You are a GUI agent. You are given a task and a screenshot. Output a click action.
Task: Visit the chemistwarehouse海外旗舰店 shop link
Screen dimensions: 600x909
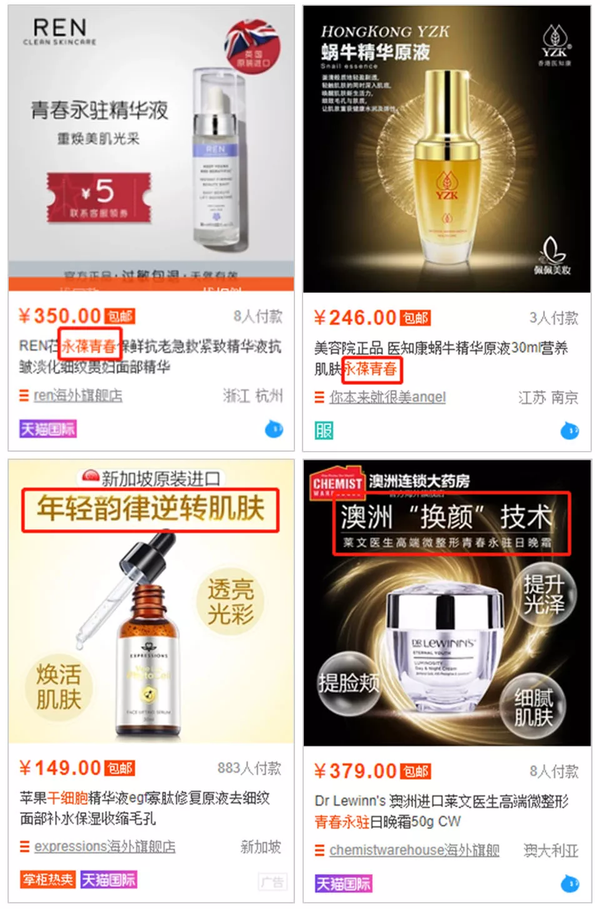(414, 849)
